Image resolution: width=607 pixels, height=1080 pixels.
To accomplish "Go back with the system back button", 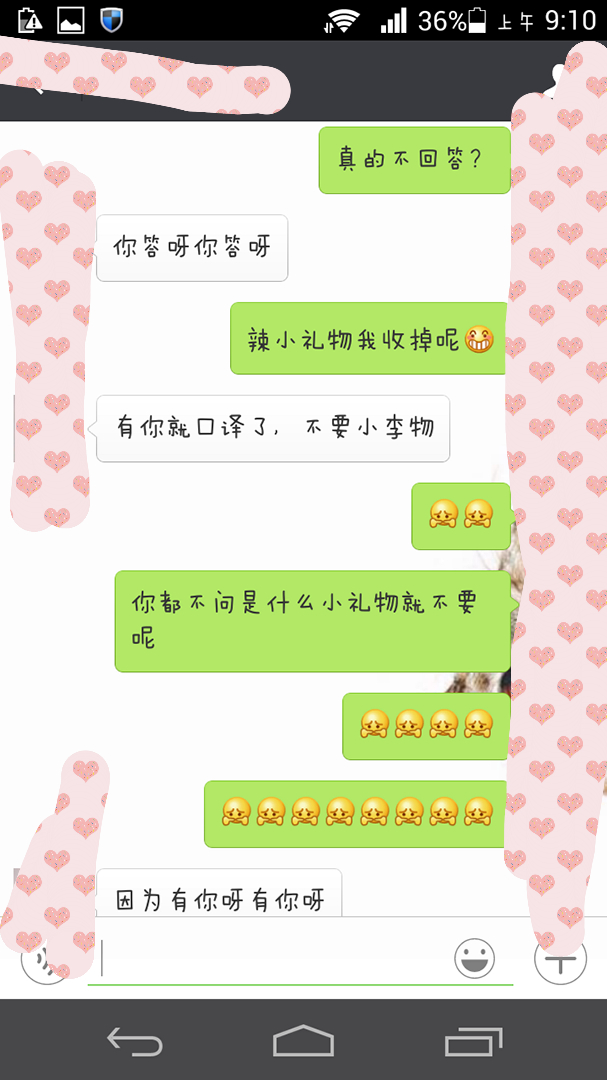I will tap(134, 1041).
